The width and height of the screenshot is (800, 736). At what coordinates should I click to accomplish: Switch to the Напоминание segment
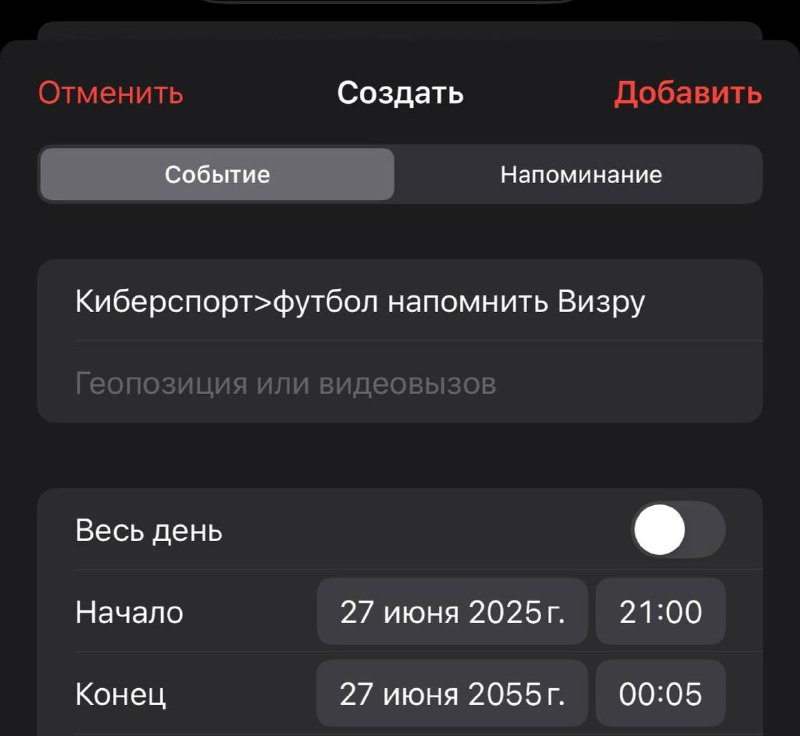(581, 174)
